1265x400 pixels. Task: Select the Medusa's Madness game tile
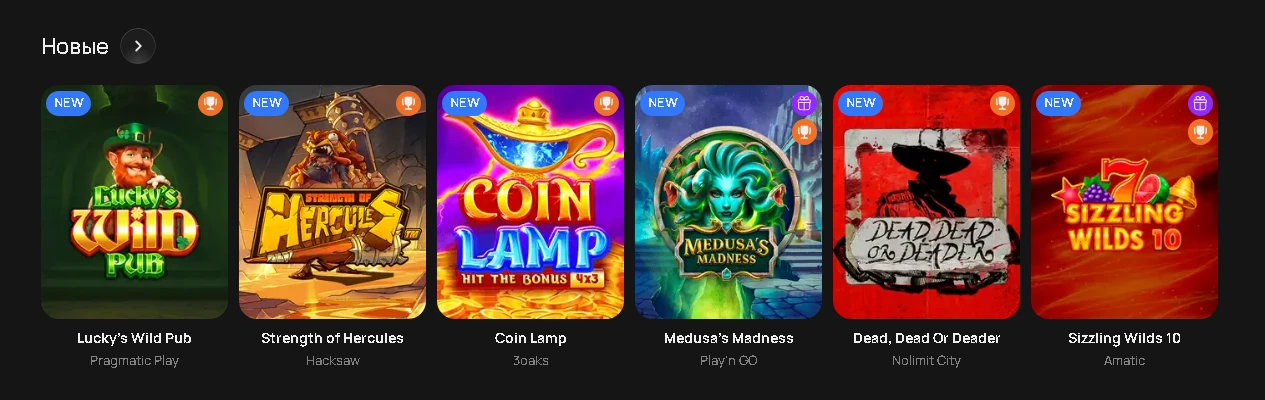(x=728, y=202)
